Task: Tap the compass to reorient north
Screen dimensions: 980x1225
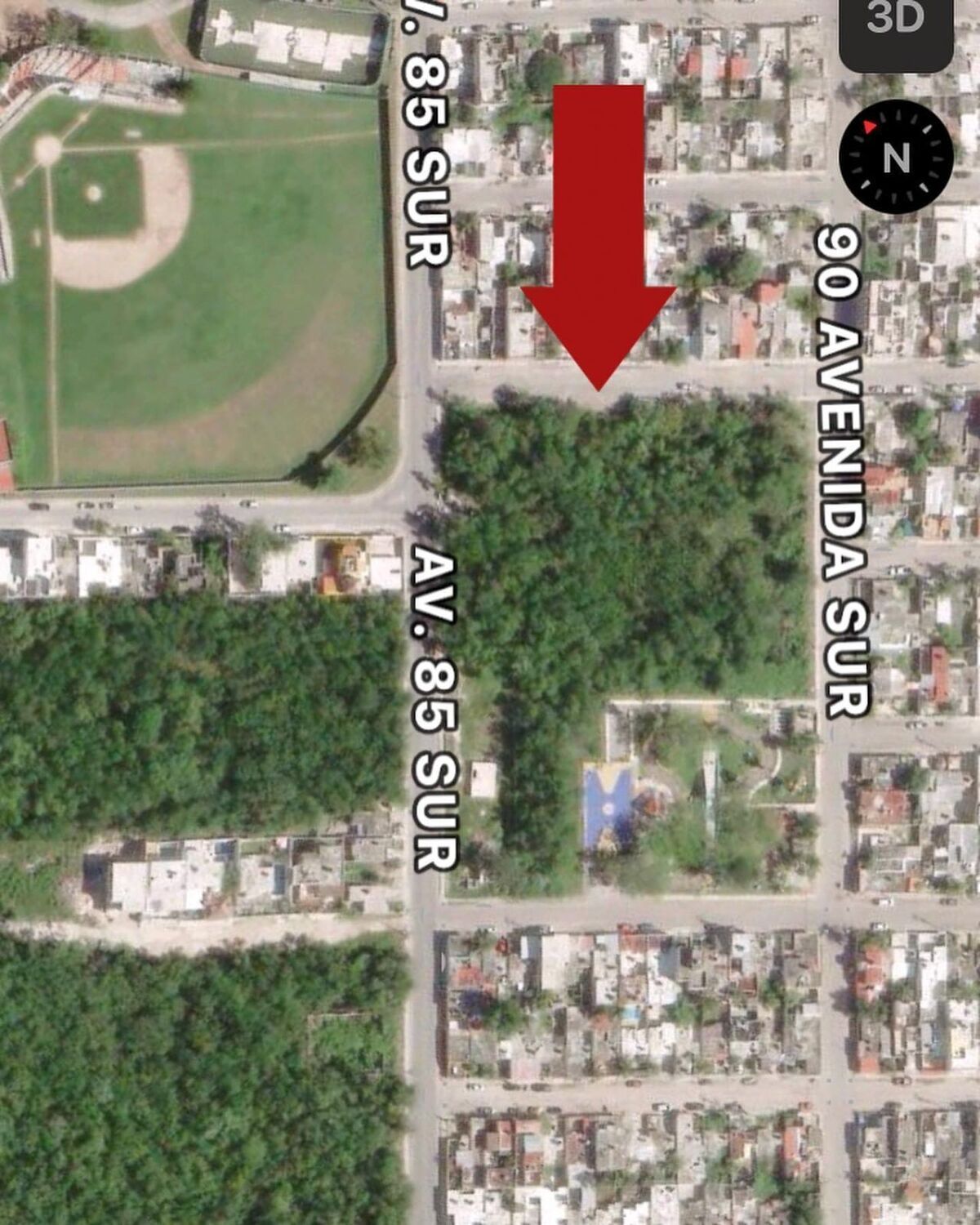Action: click(x=896, y=157)
